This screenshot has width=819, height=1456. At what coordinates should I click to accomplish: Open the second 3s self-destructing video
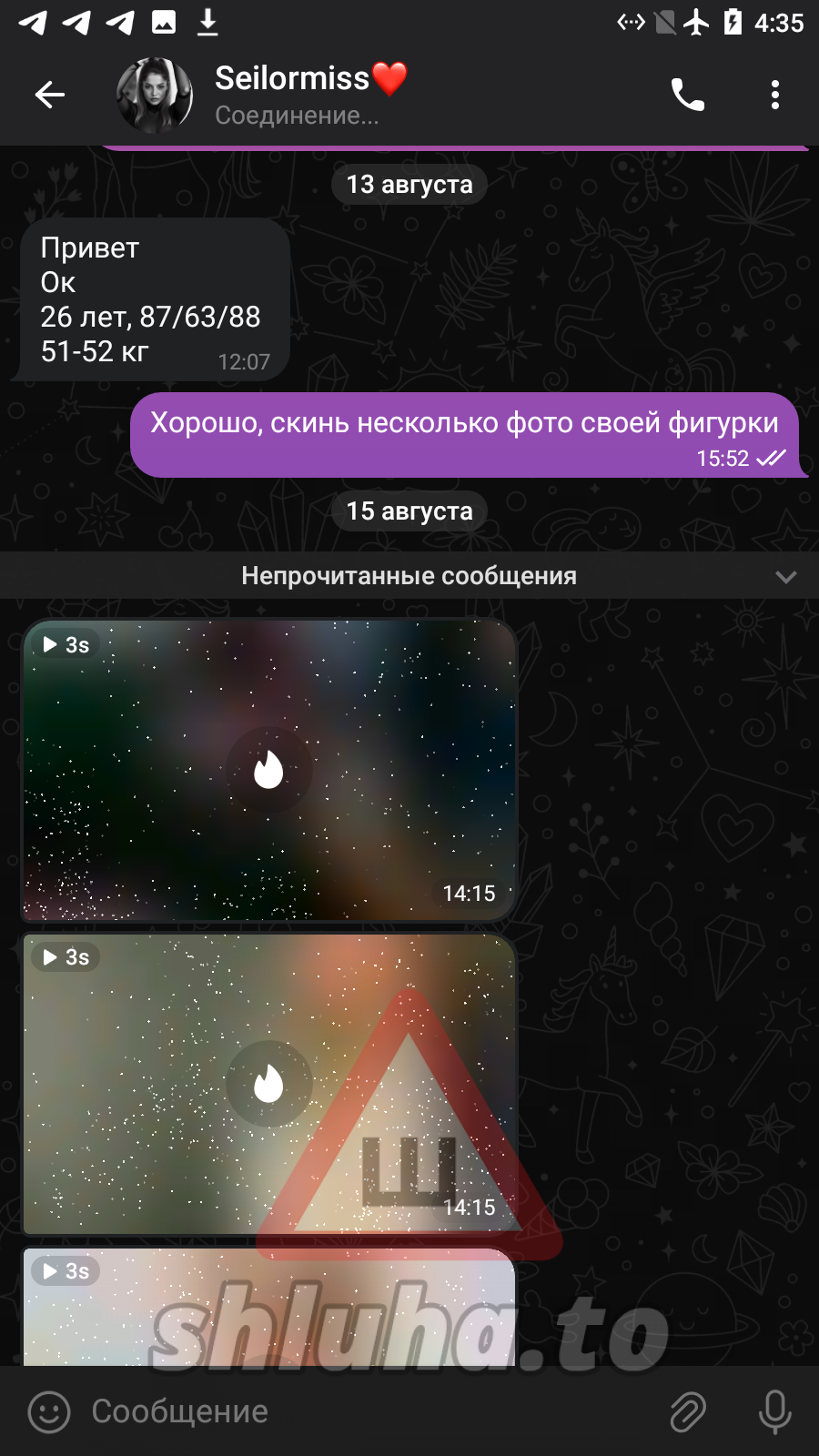pyautogui.click(x=268, y=1084)
